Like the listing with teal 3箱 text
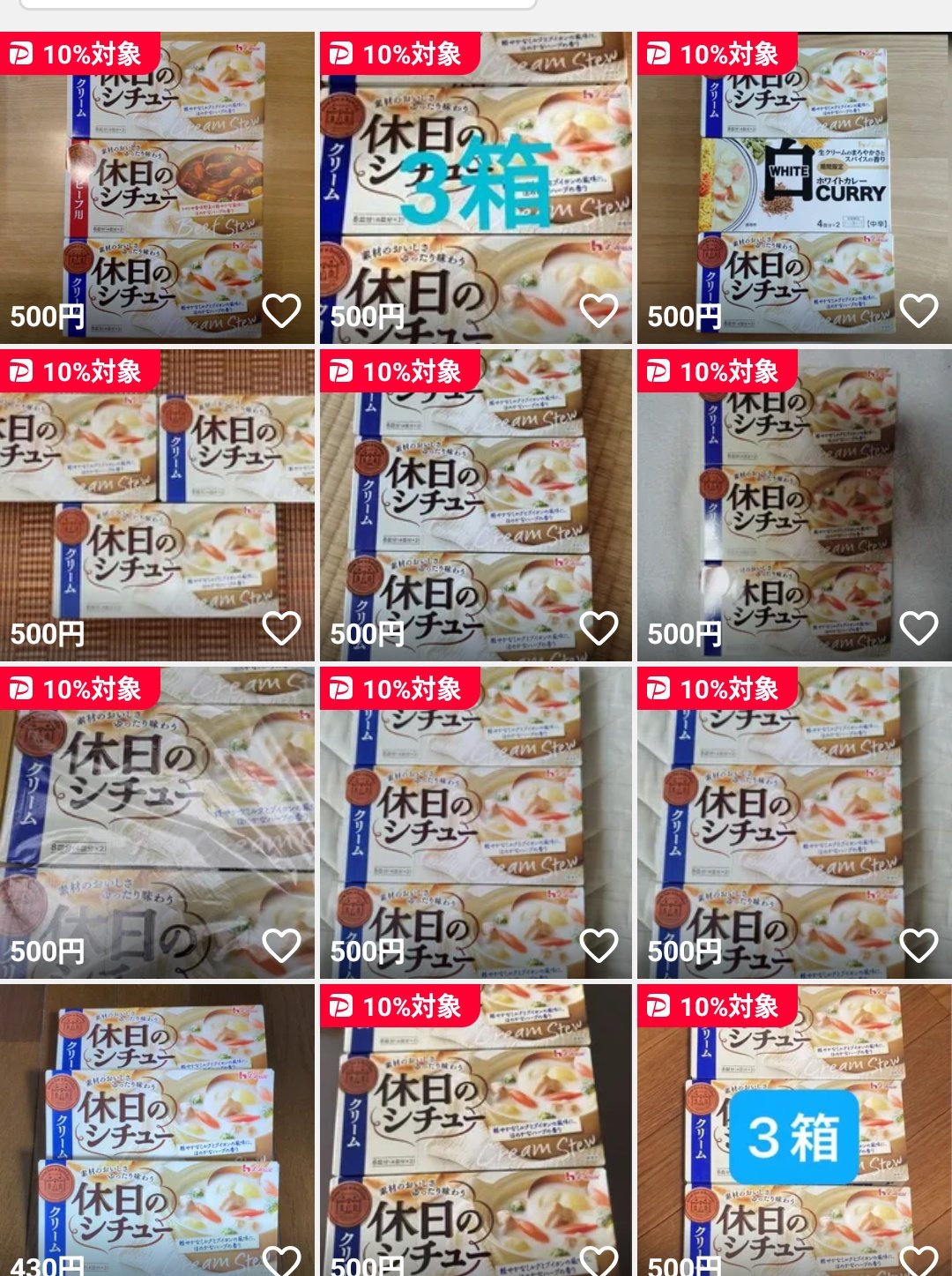This screenshot has height=1276, width=952. [x=599, y=311]
